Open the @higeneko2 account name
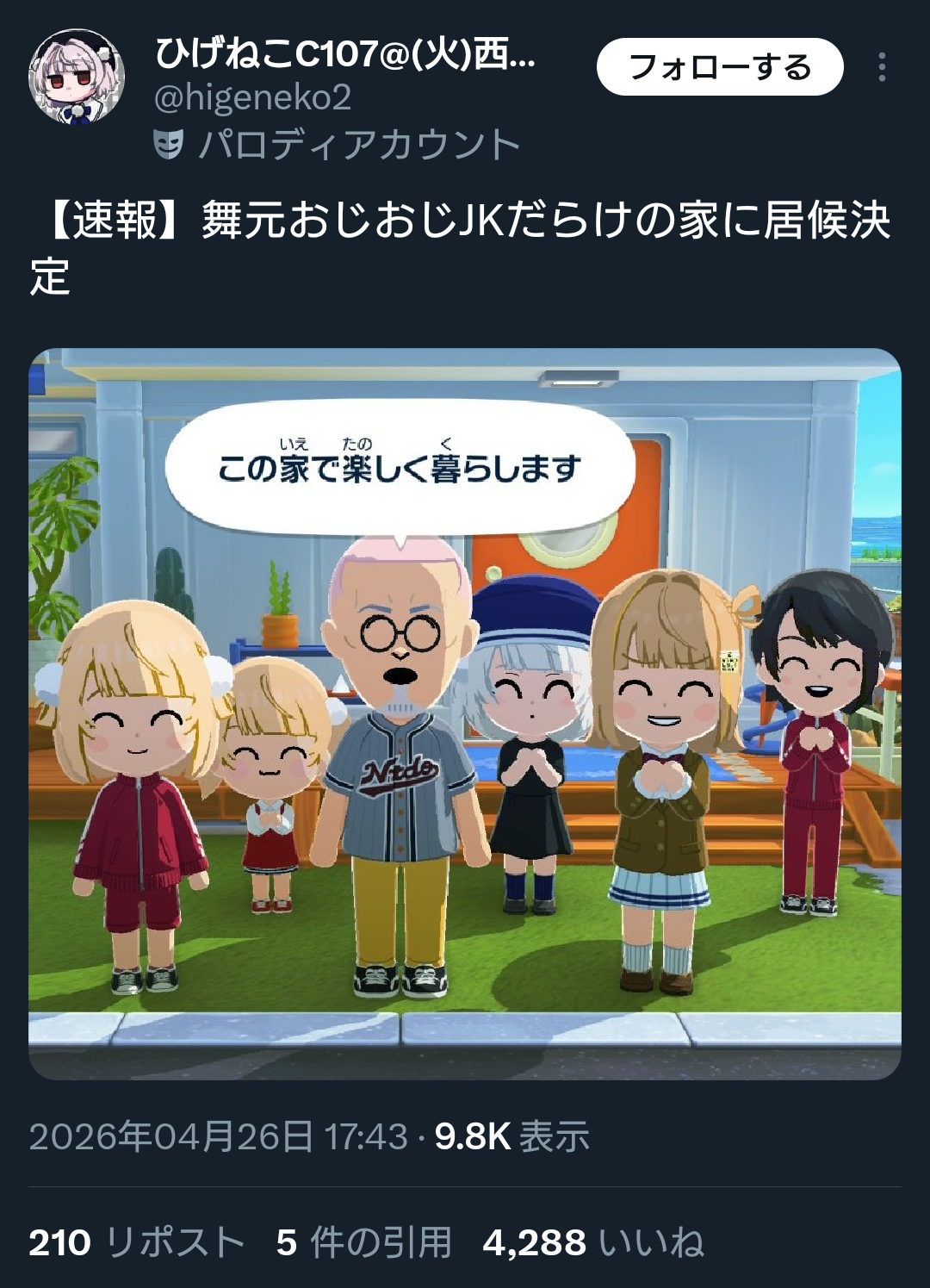The height and width of the screenshot is (1288, 930). [252, 97]
